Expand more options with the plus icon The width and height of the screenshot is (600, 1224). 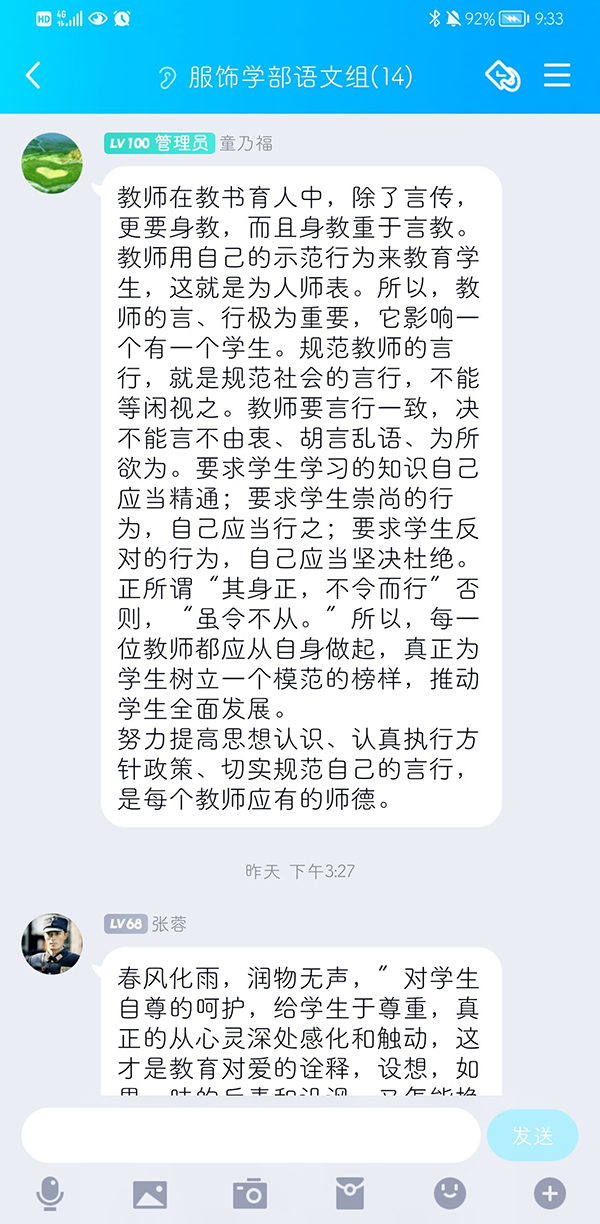[x=550, y=1192]
